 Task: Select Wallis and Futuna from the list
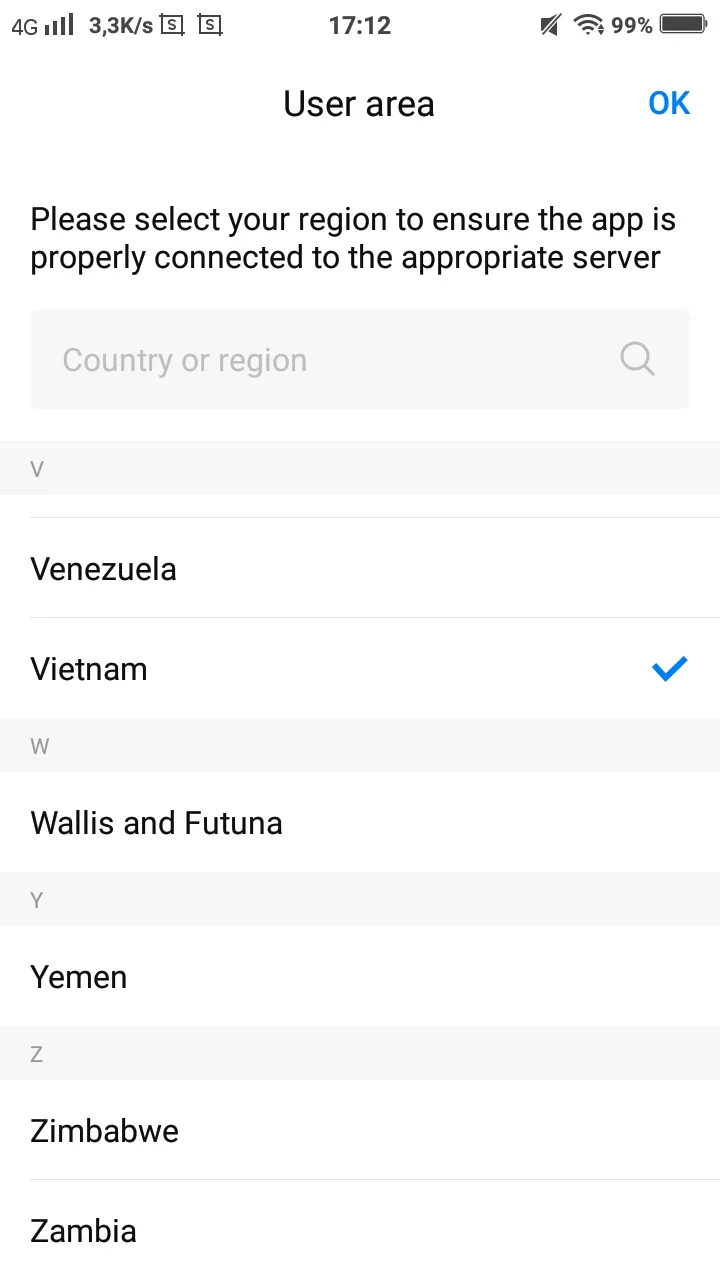[156, 822]
